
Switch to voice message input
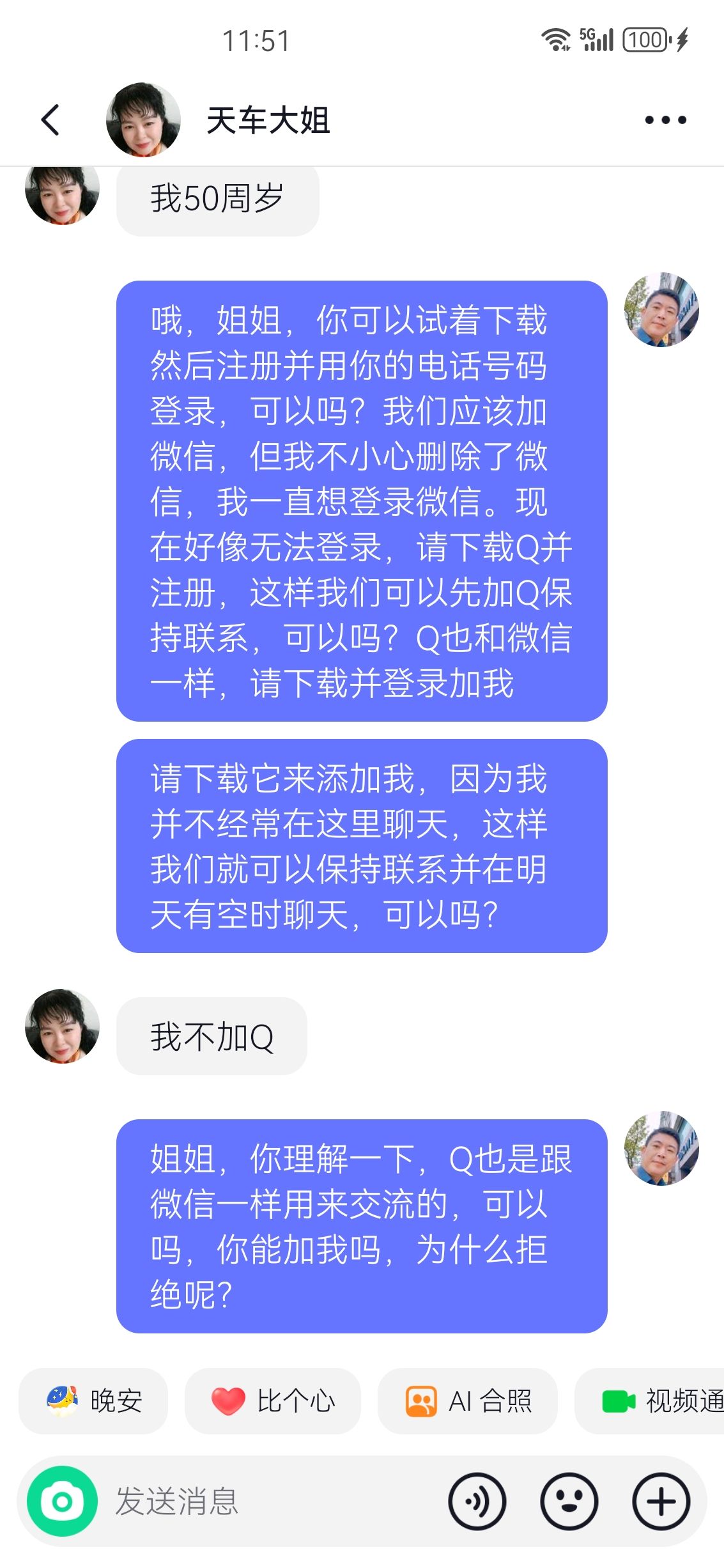click(x=477, y=1501)
